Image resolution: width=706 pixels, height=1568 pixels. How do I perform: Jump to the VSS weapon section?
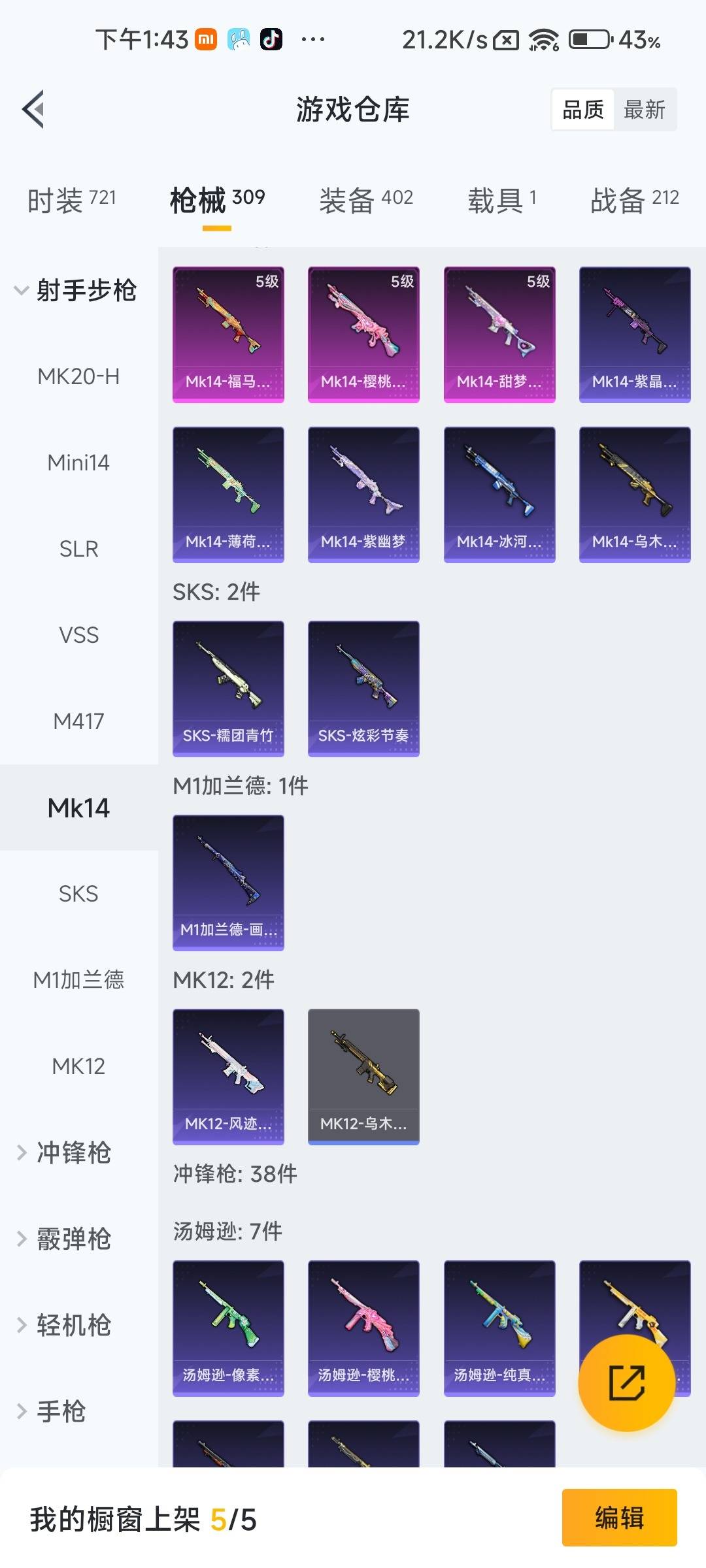click(78, 635)
